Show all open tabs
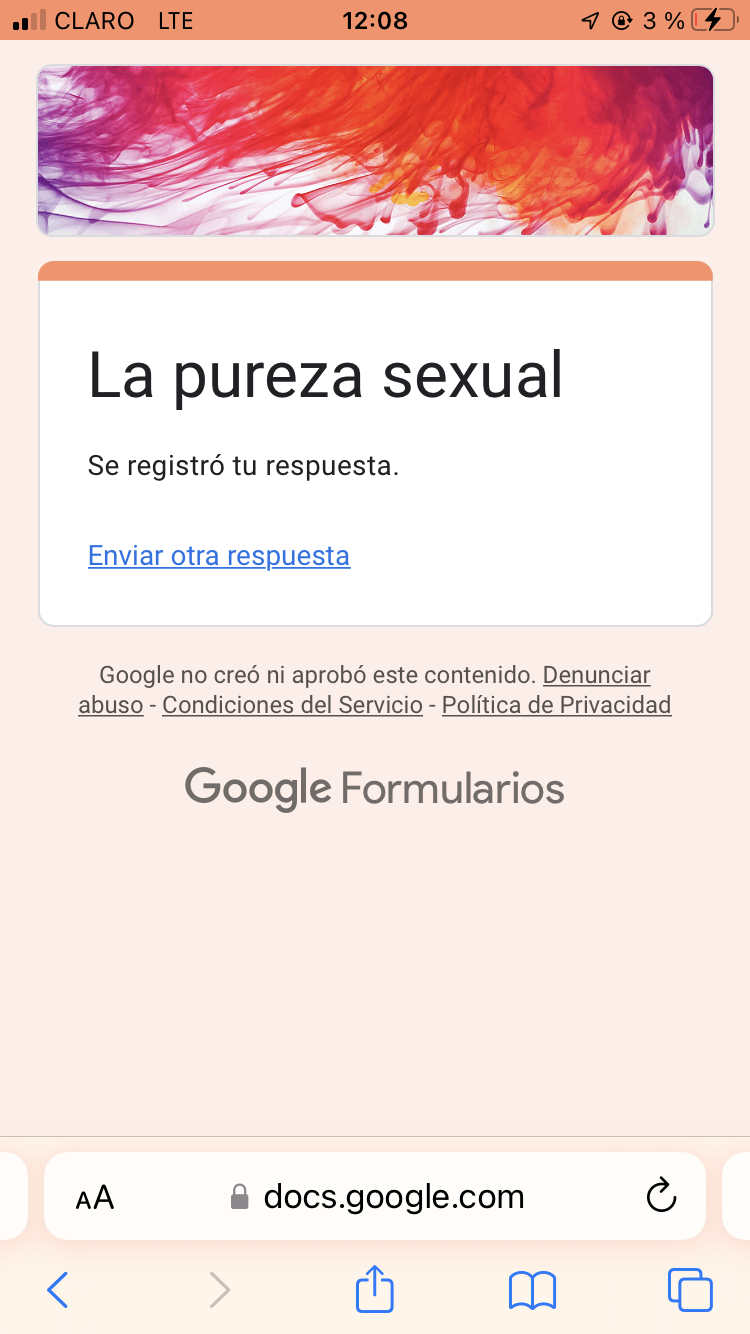The image size is (750, 1334). 690,1290
